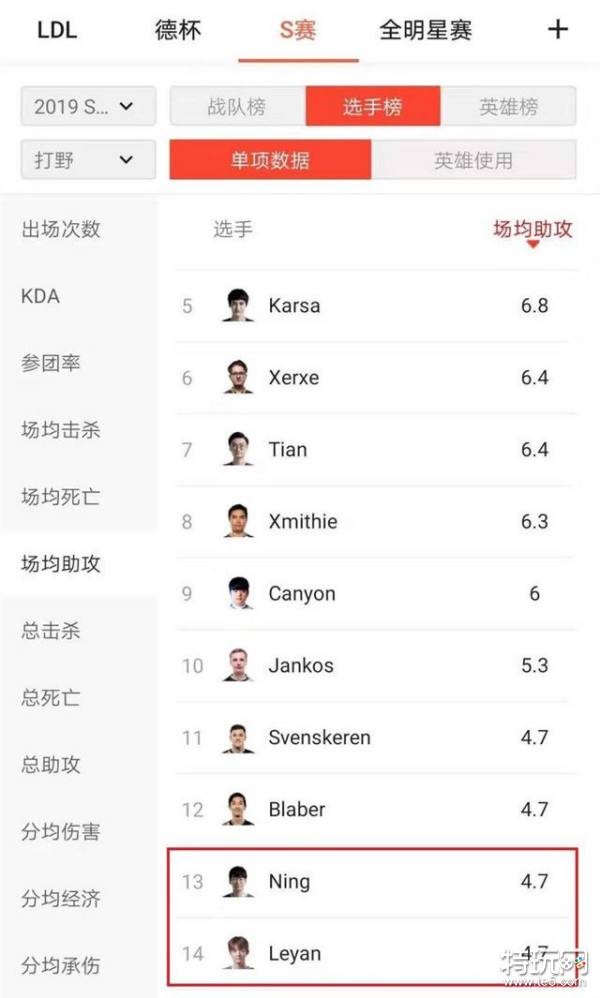Image resolution: width=600 pixels, height=998 pixels.
Task: Select the 英雄榜 segment
Action: [508, 106]
